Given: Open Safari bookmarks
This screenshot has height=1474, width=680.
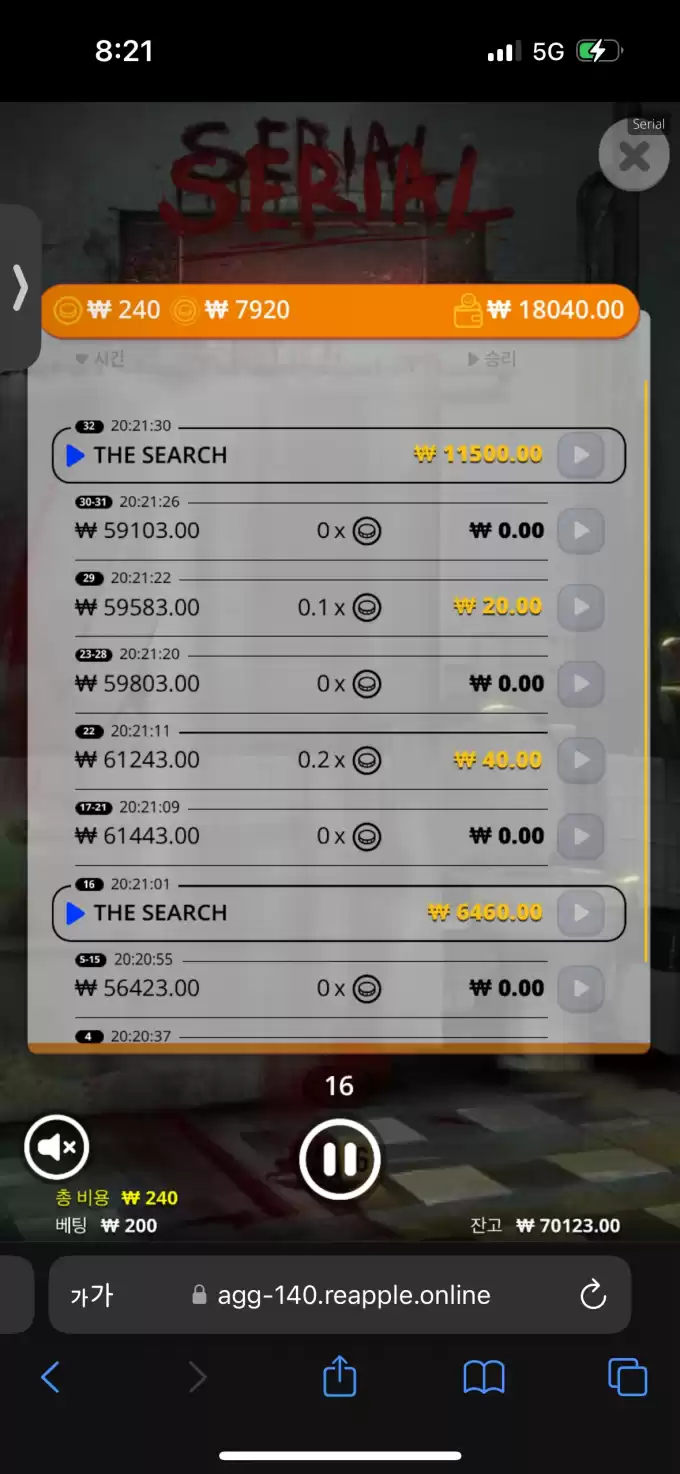Looking at the screenshot, I should [x=484, y=1378].
